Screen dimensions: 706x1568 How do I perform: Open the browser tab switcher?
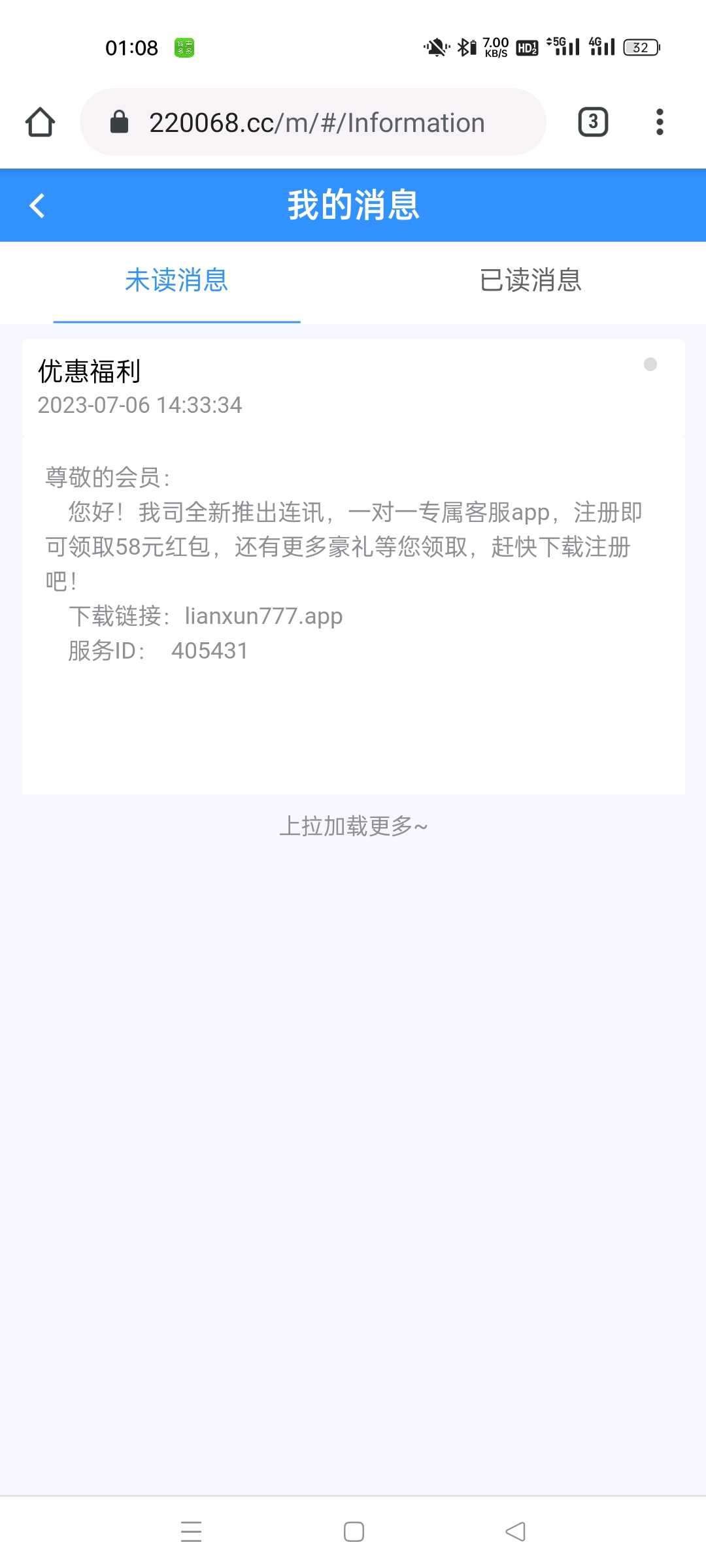[x=593, y=122]
